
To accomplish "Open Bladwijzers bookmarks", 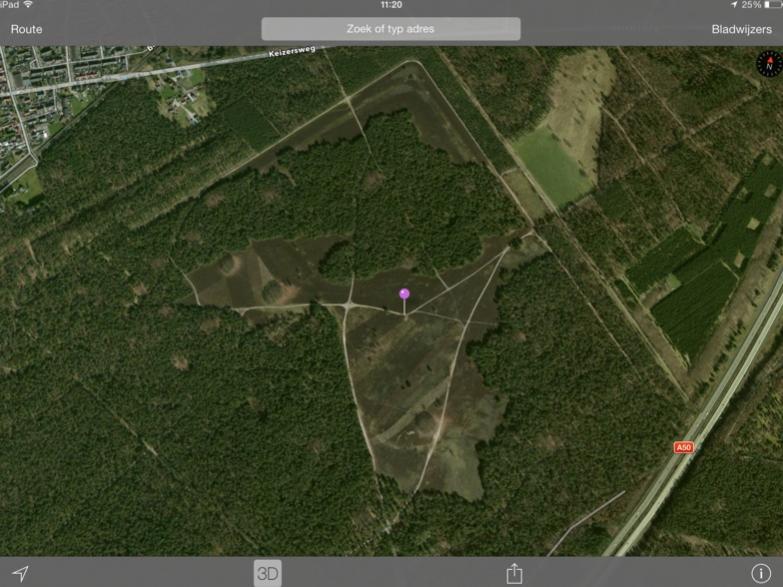I will pos(741,29).
